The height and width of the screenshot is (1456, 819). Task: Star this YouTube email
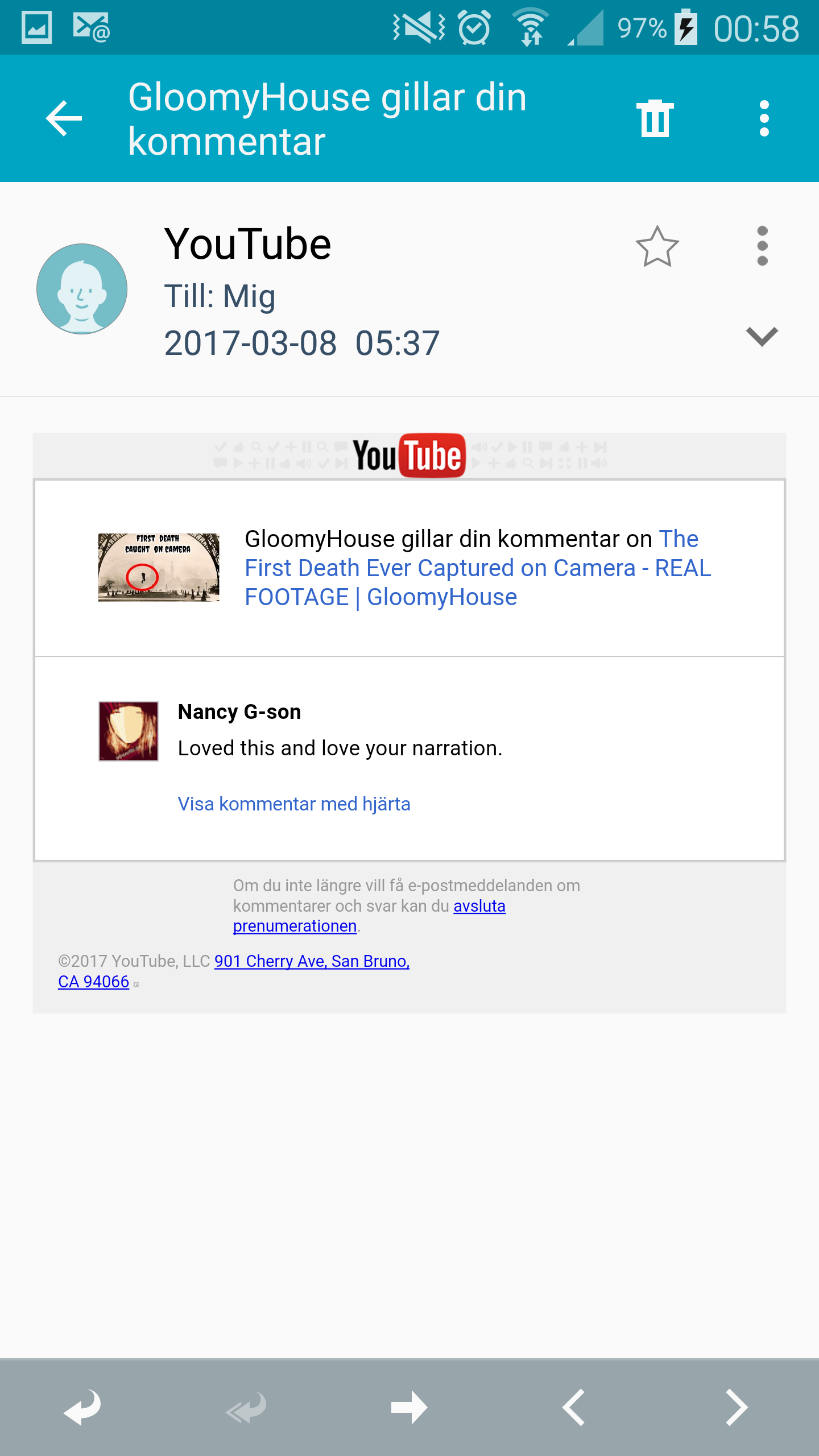tap(657, 247)
